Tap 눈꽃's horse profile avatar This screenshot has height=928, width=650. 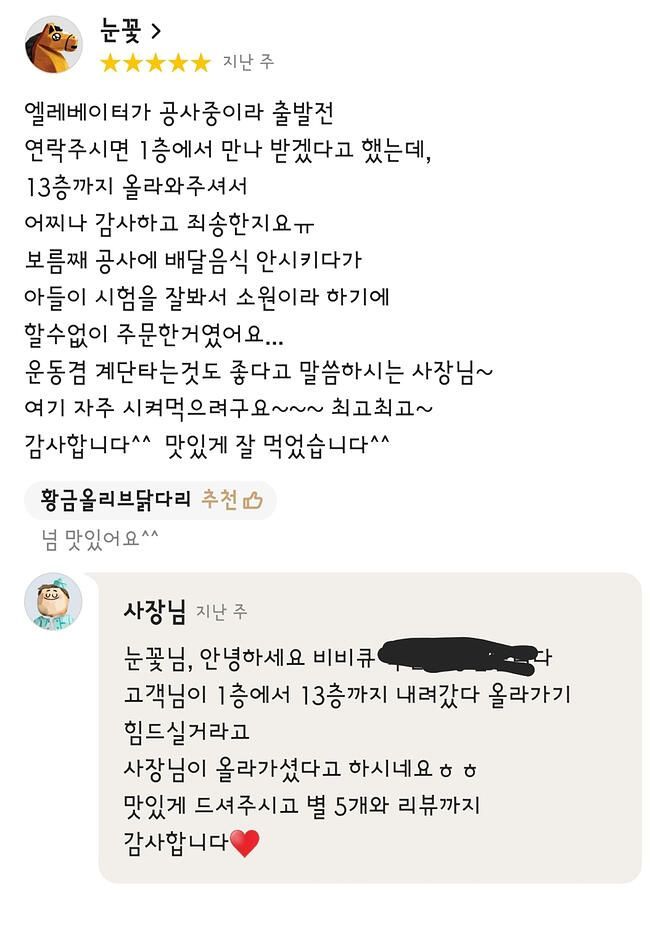[53, 45]
